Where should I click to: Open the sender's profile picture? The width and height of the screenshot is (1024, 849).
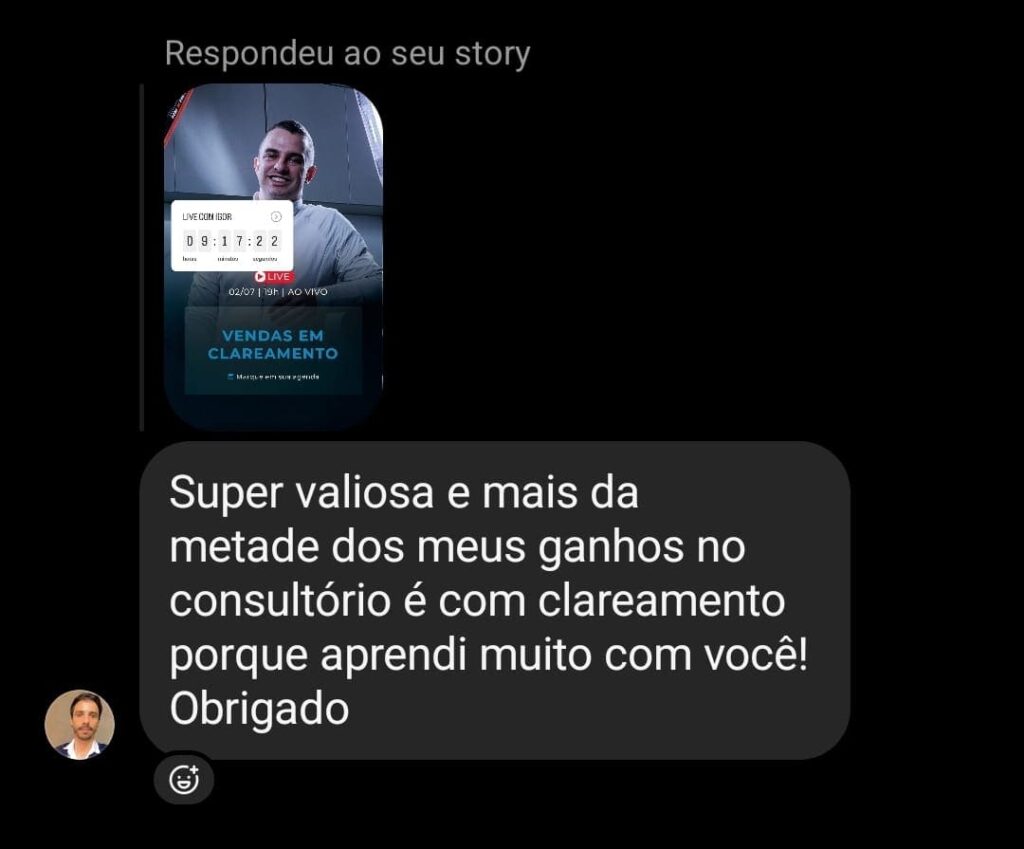(80, 724)
